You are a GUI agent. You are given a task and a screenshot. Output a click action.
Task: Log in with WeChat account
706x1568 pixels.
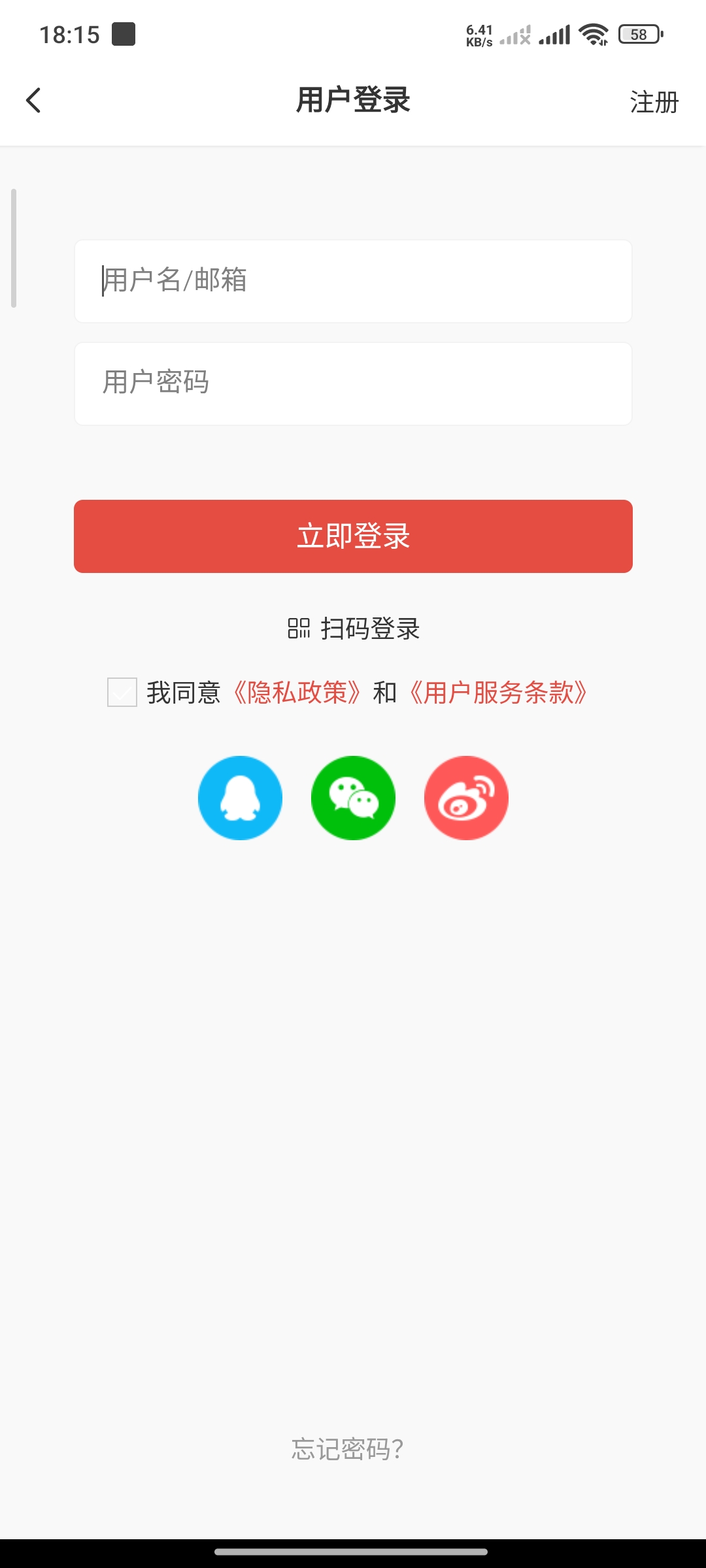tap(353, 797)
